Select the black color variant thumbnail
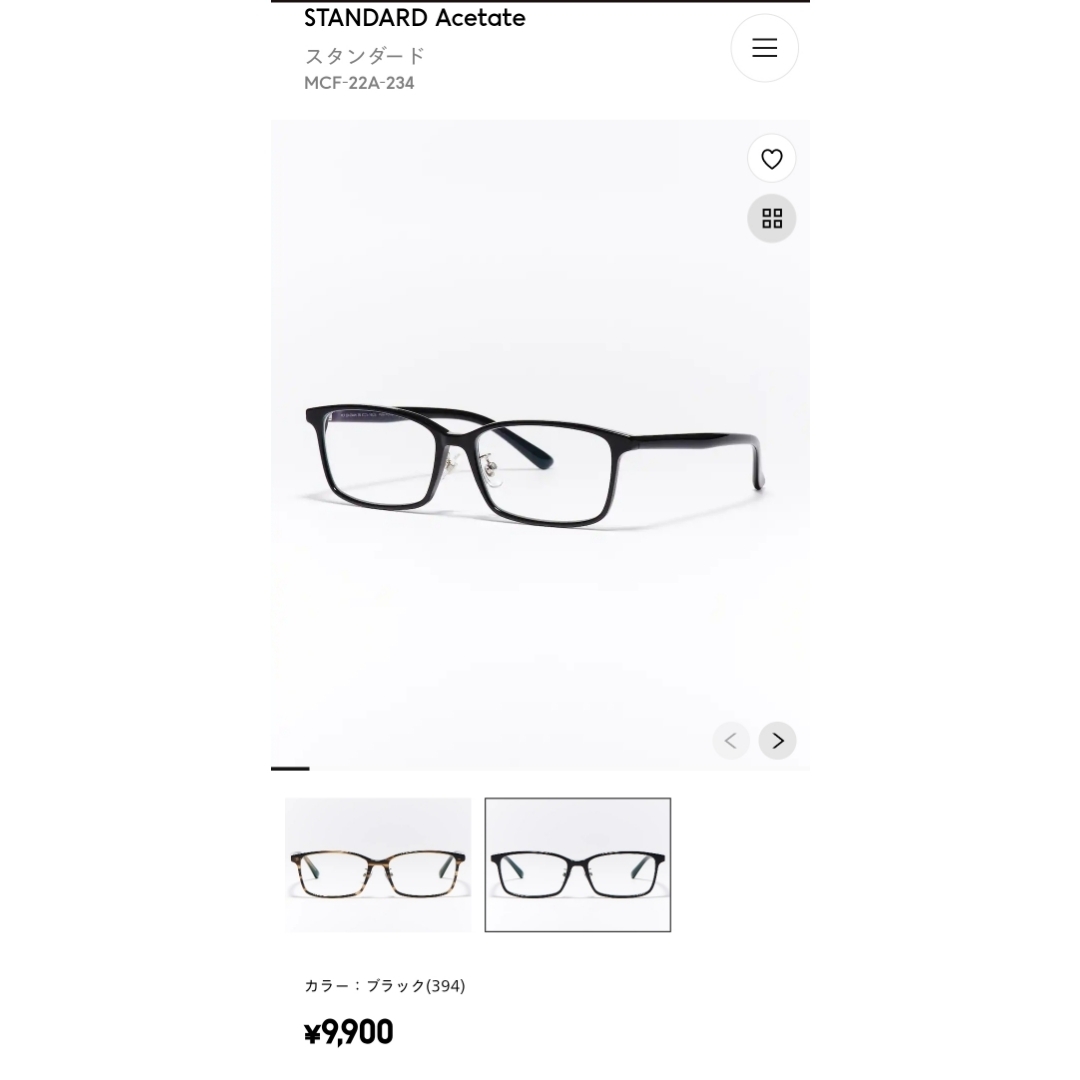The height and width of the screenshot is (1080, 1080). [578, 865]
